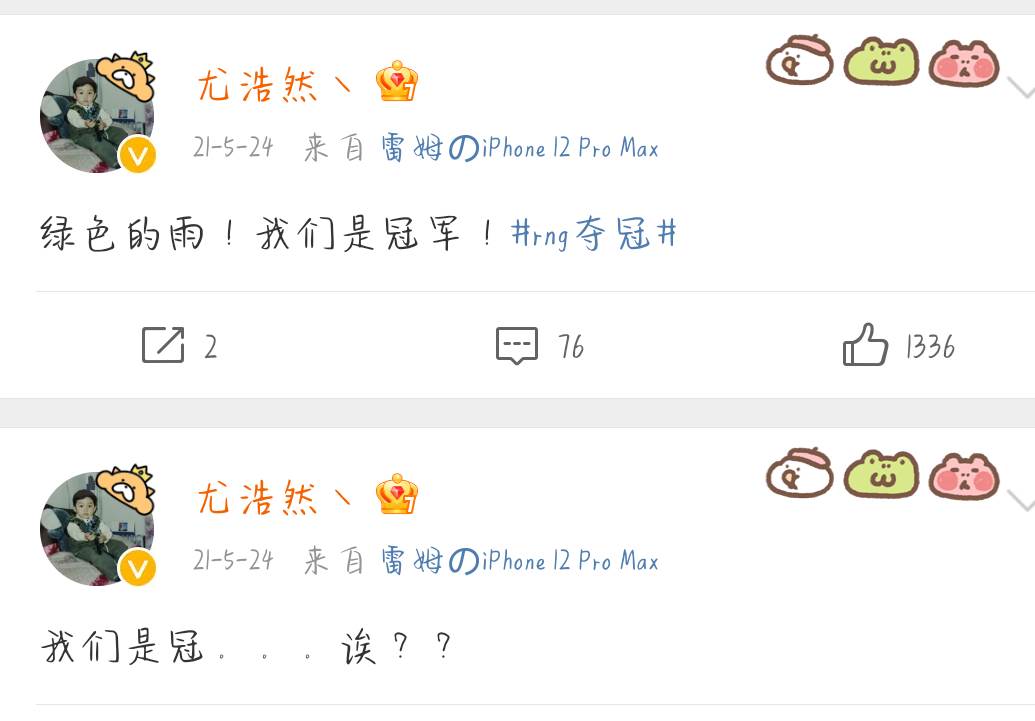Tap the 雷姆のiPhone 12 Pro Max source link on first post
This screenshot has width=1035, height=721.
pos(520,149)
